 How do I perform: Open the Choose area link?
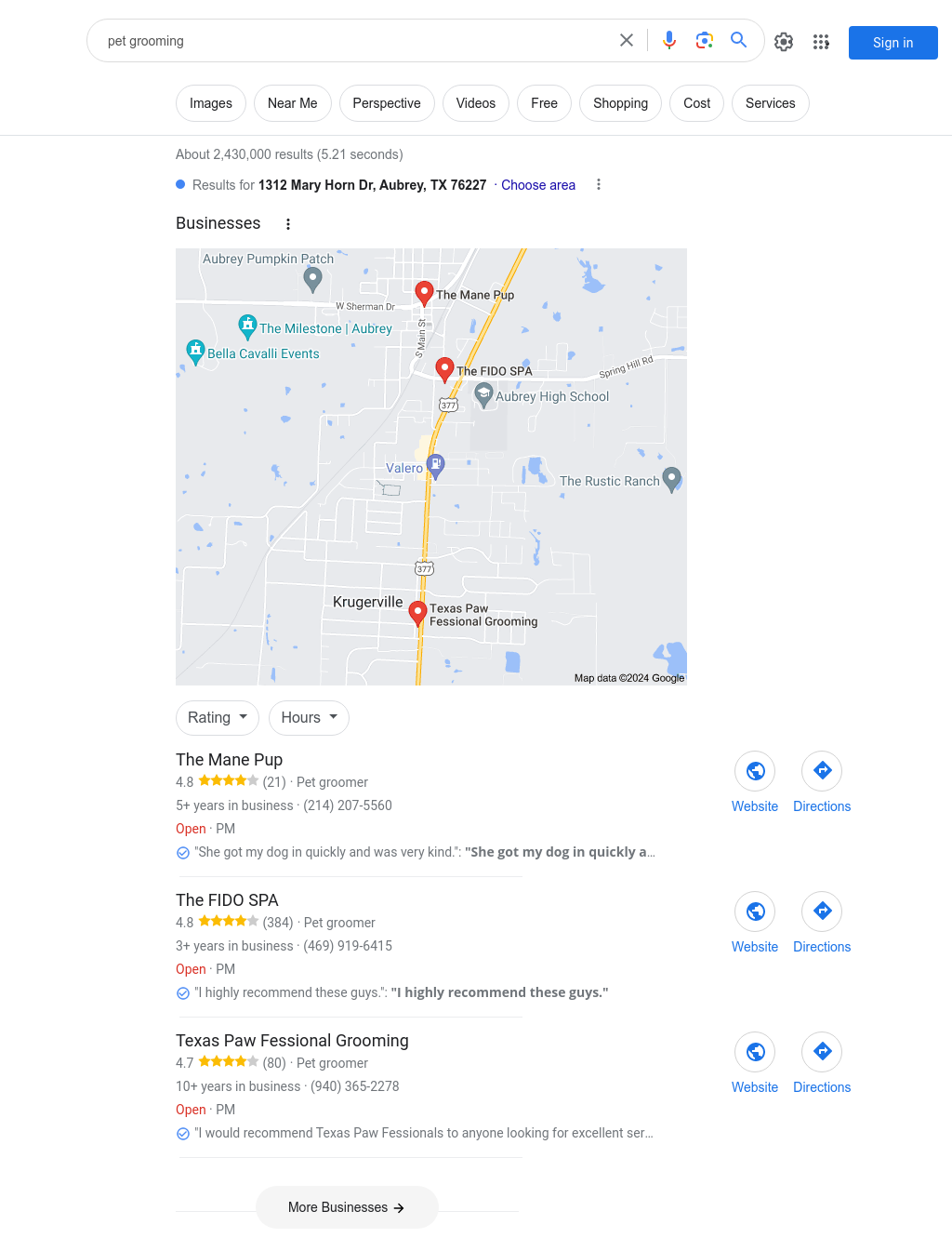pyautogui.click(x=538, y=185)
